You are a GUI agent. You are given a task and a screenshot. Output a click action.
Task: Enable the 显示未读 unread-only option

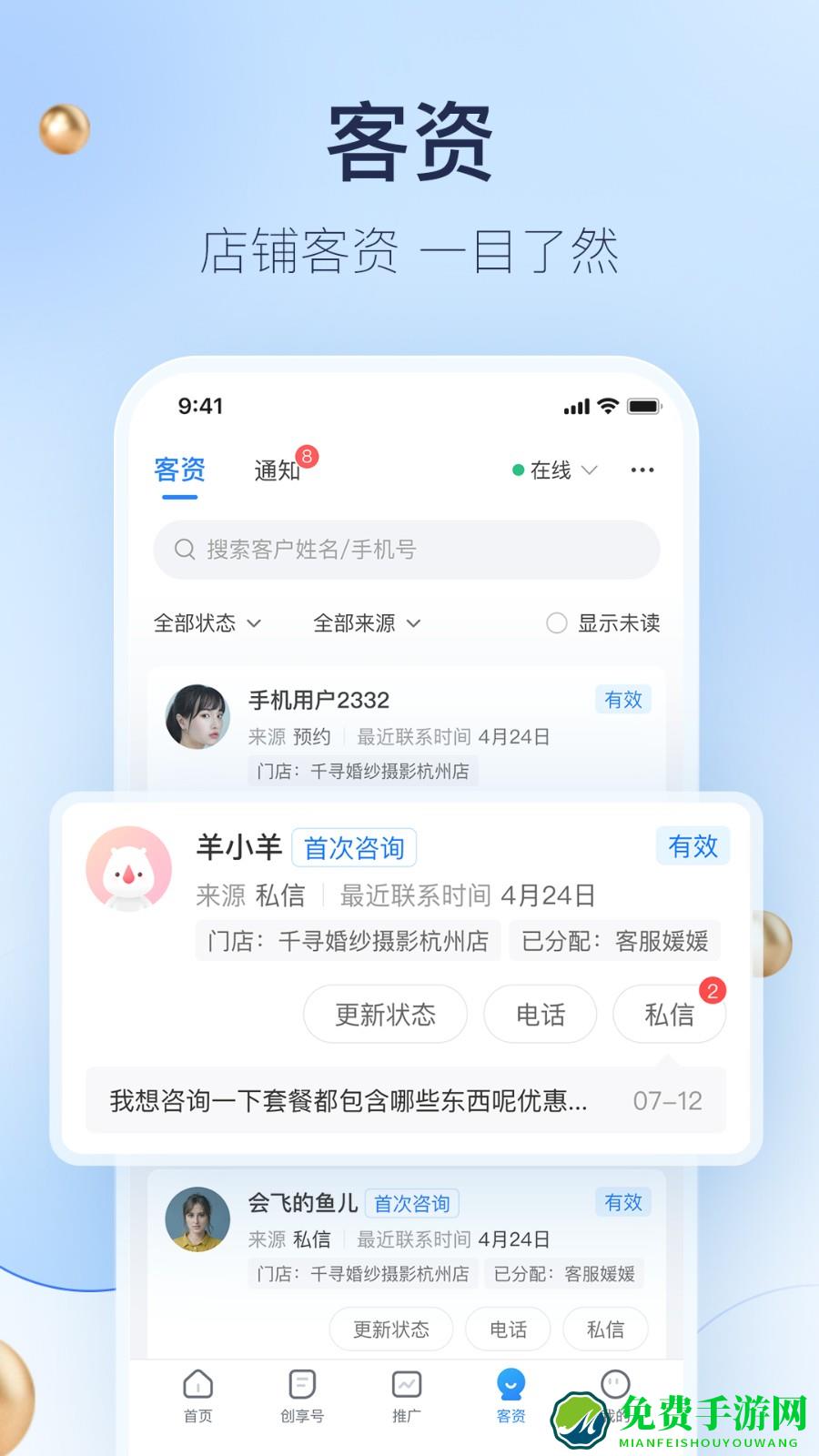click(557, 624)
